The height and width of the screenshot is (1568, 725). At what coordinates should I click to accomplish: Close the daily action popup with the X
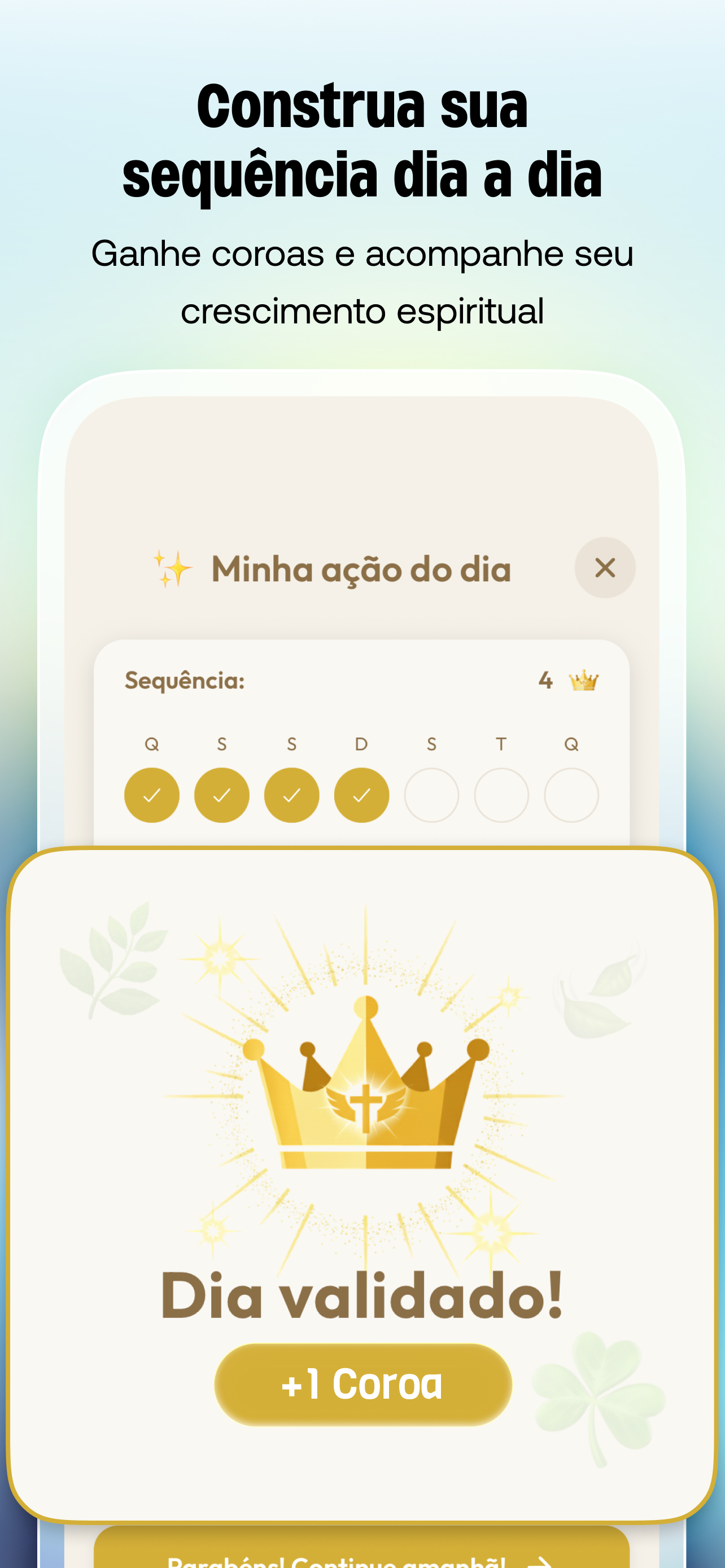pos(605,567)
